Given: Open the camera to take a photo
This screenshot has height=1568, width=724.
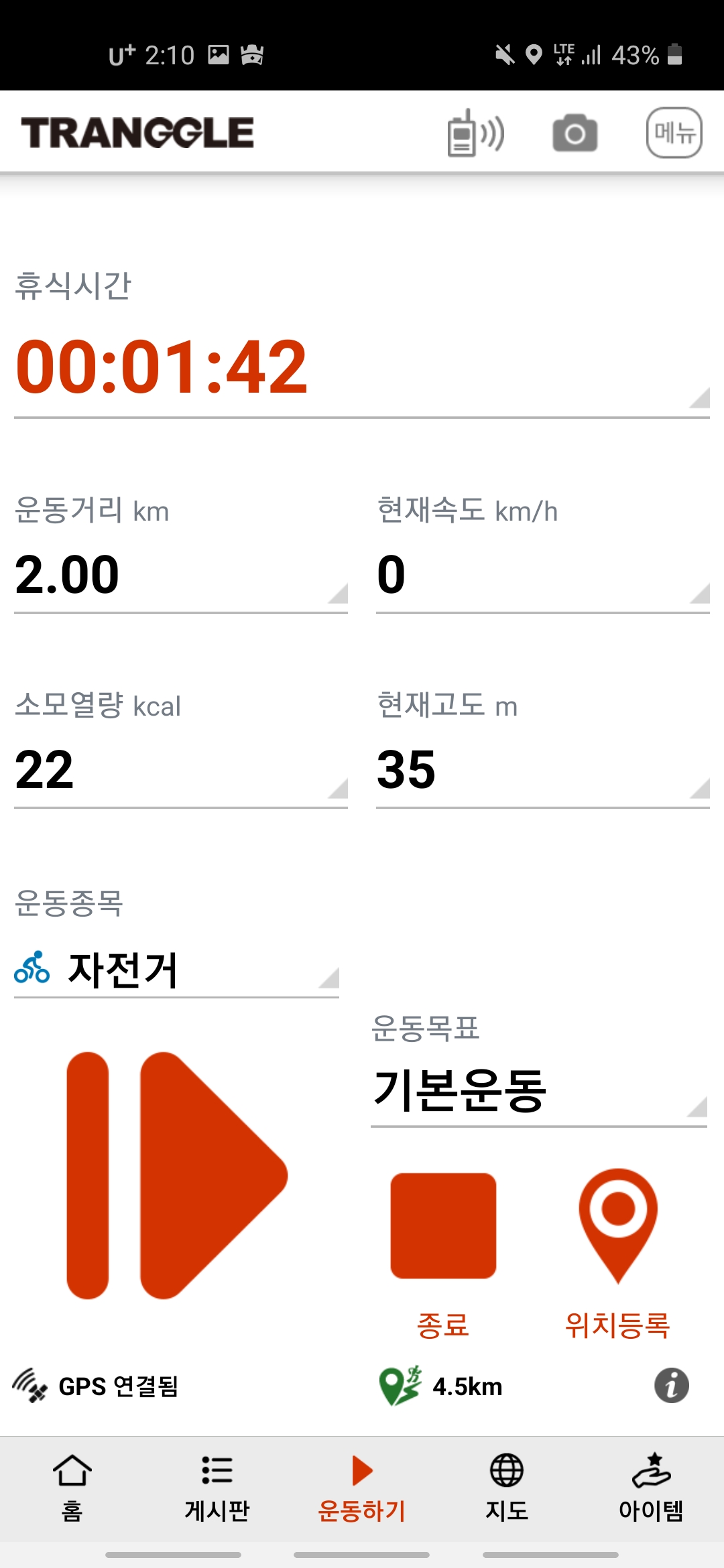Looking at the screenshot, I should [575, 133].
